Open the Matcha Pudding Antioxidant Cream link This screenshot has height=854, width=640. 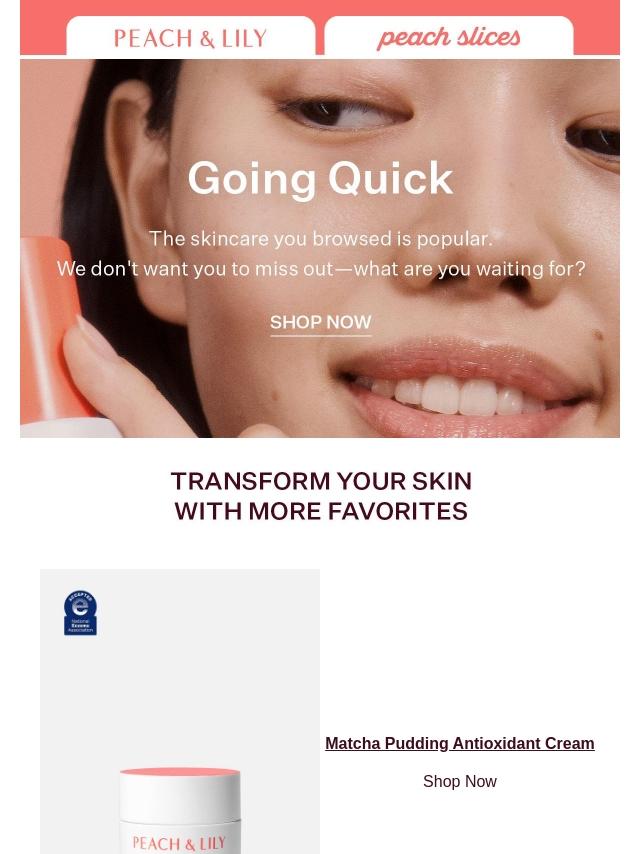click(460, 743)
